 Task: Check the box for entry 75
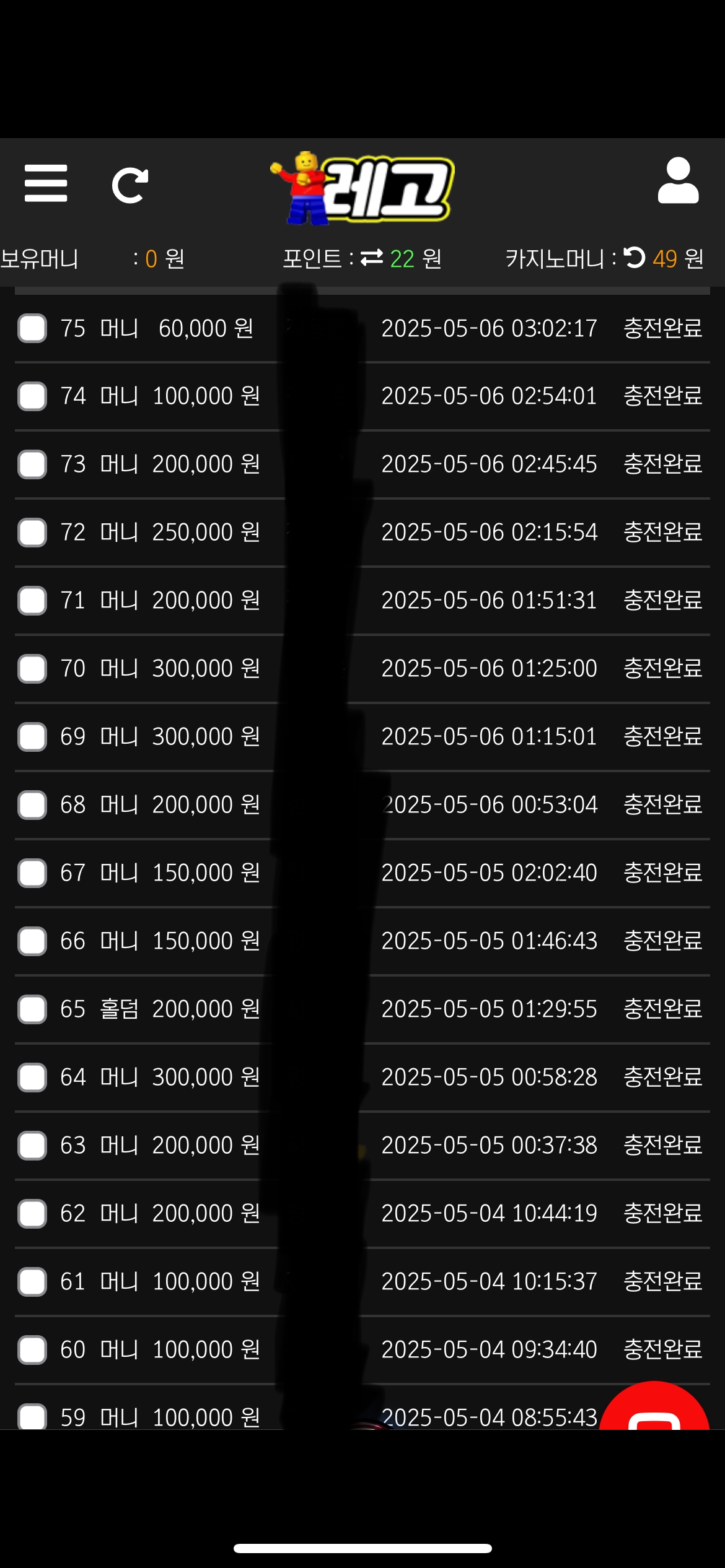pyautogui.click(x=32, y=328)
